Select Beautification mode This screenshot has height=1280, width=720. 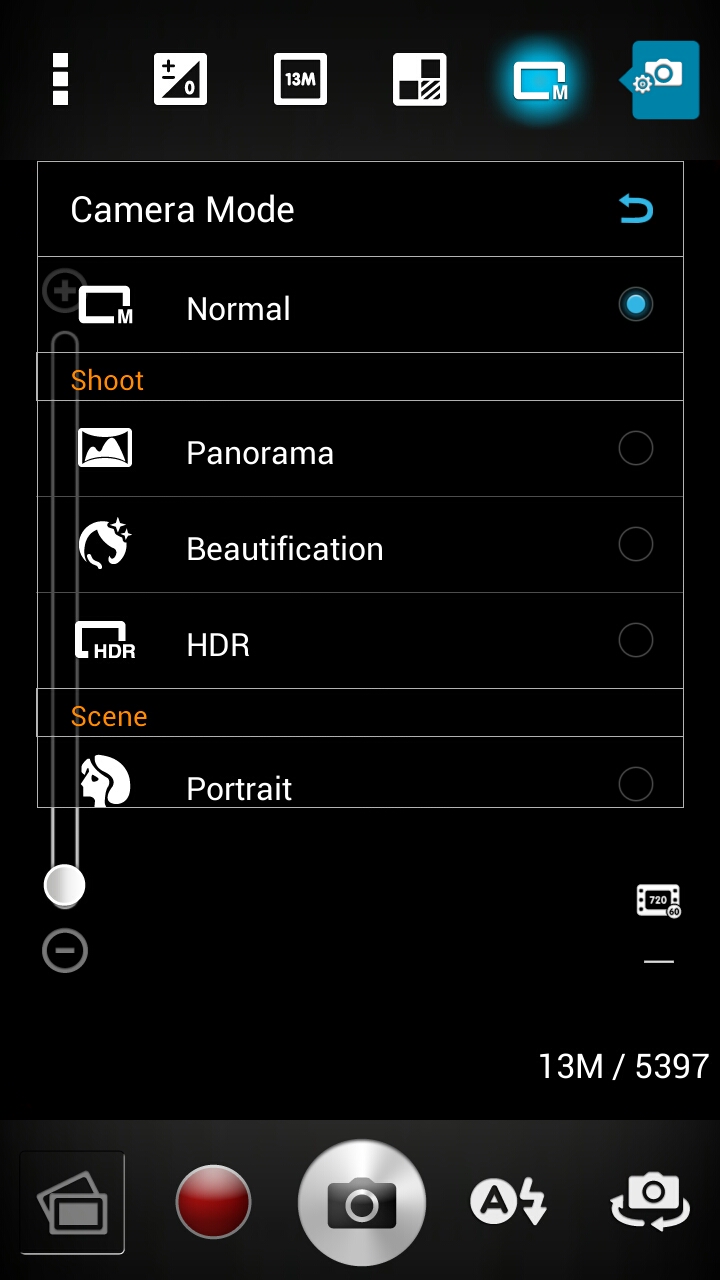(360, 545)
